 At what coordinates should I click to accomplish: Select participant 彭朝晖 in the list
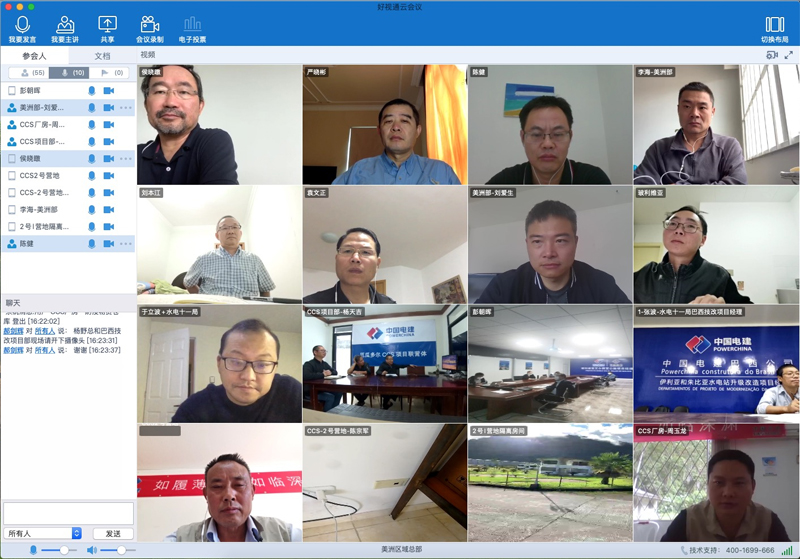(x=40, y=91)
